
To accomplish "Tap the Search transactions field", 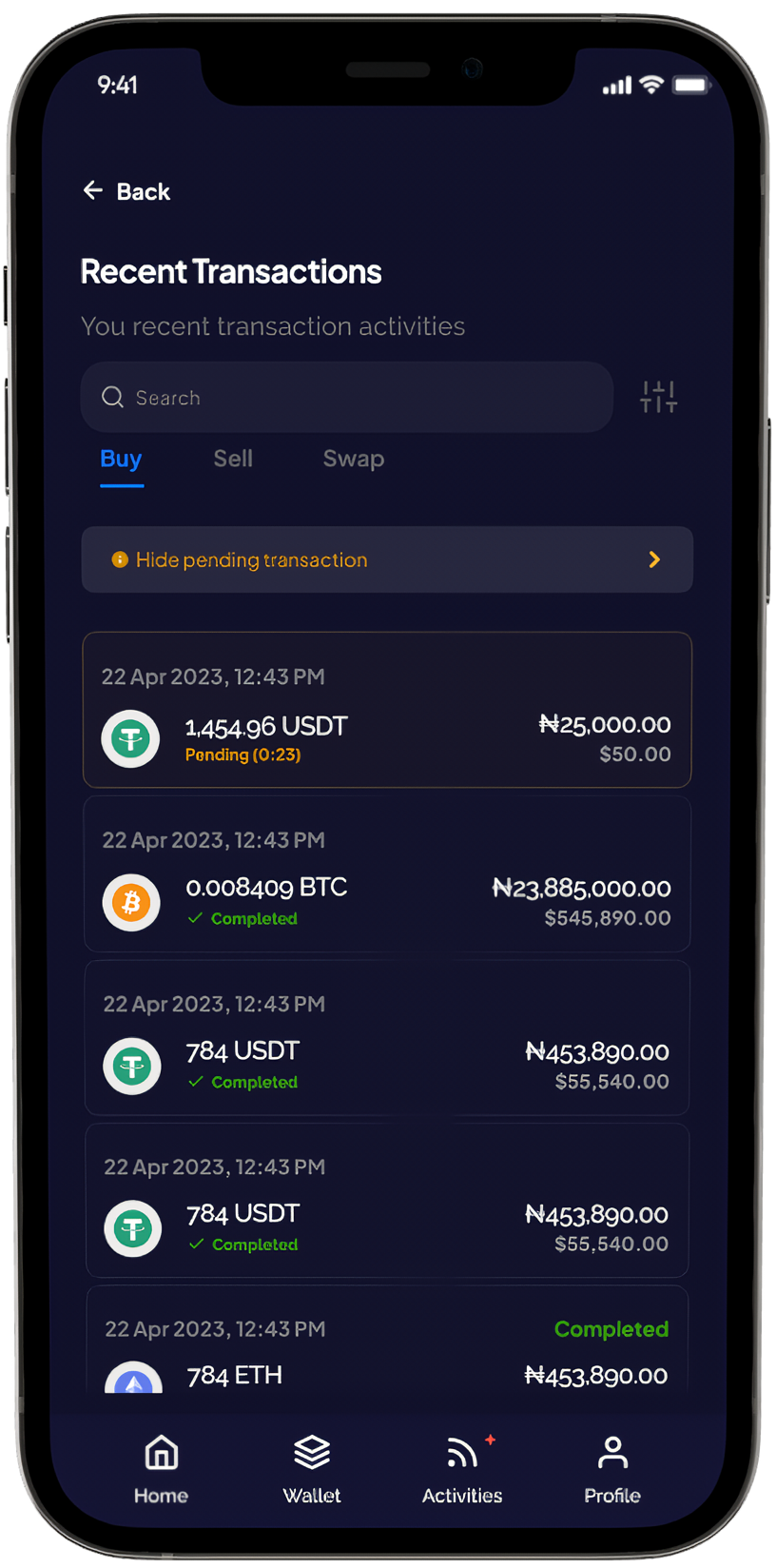I will (347, 398).
